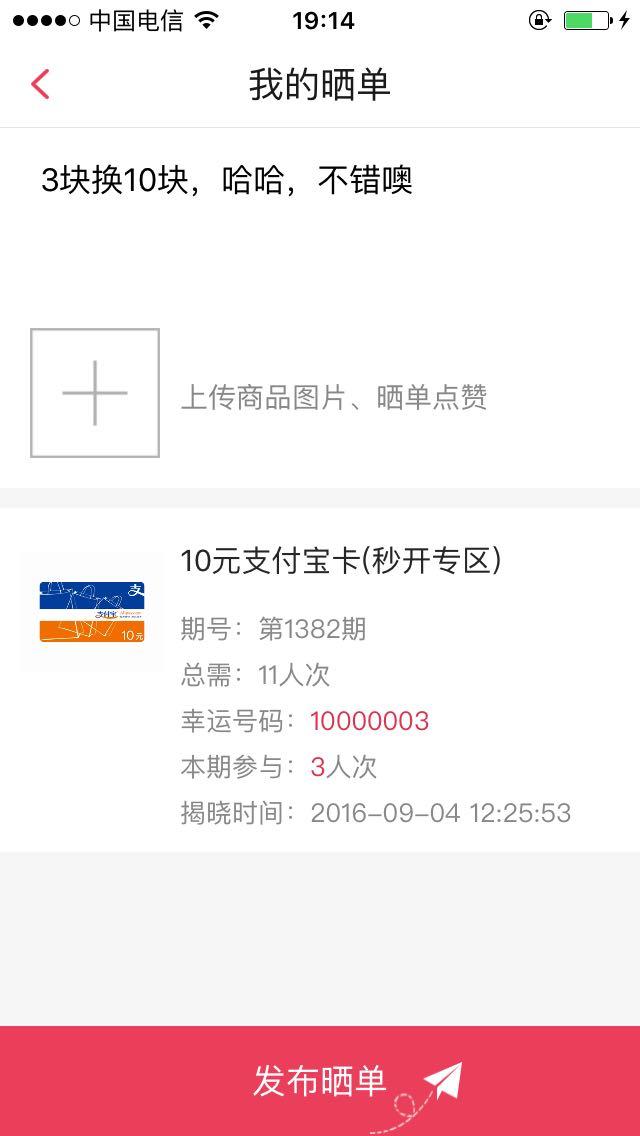Go back from 我的晒单 page
Screen dimensions: 640x1136
coord(40,84)
